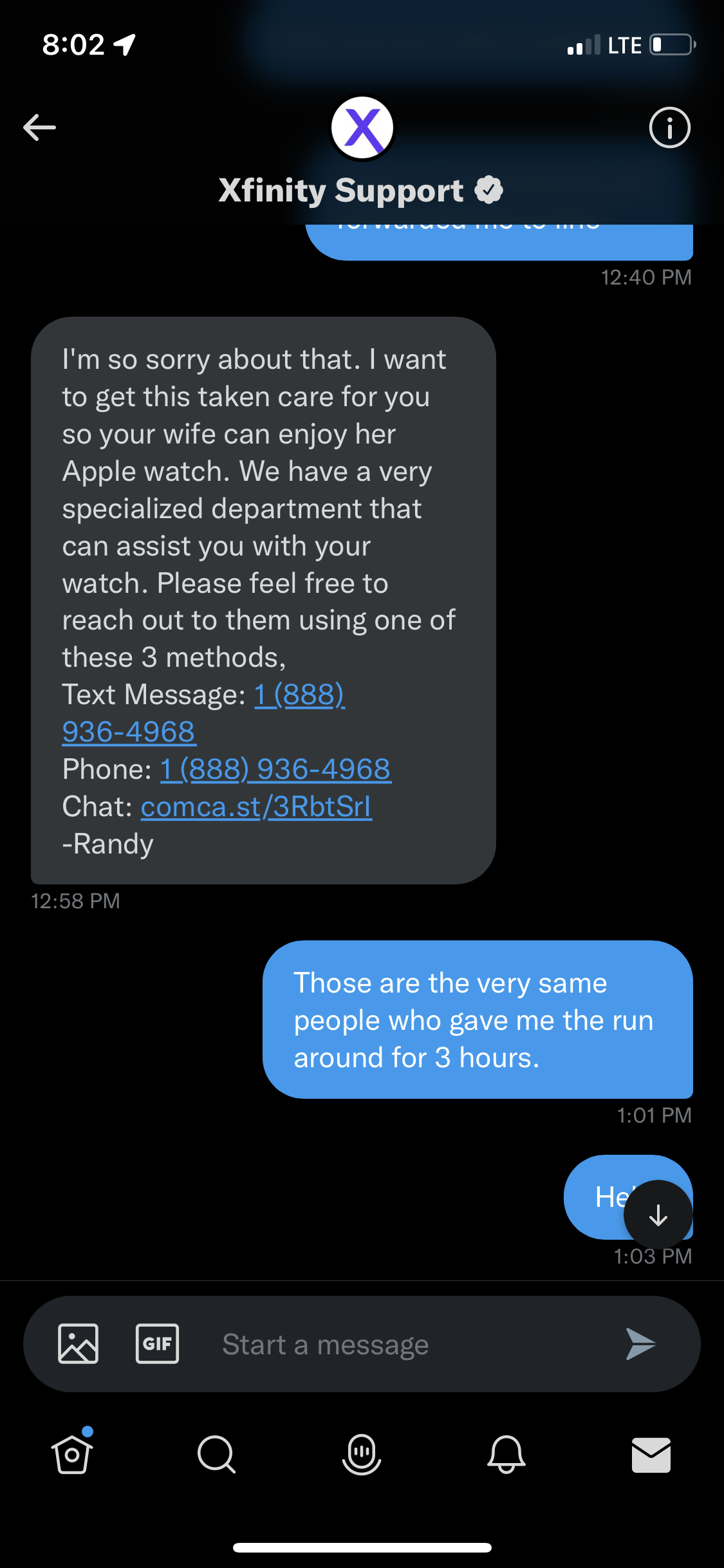This screenshot has height=1568, width=724.
Task: Open the Messages envelope tab
Action: [x=651, y=1455]
